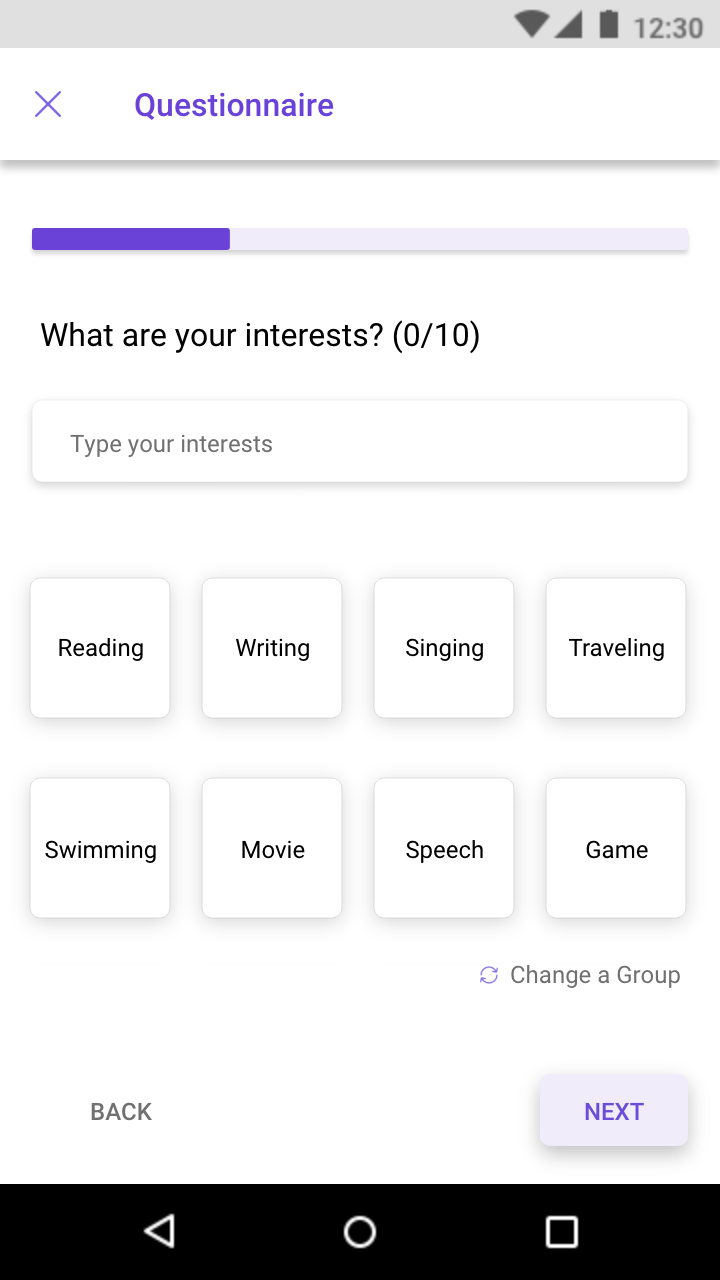Choose the Movie interest tile

[x=272, y=848]
